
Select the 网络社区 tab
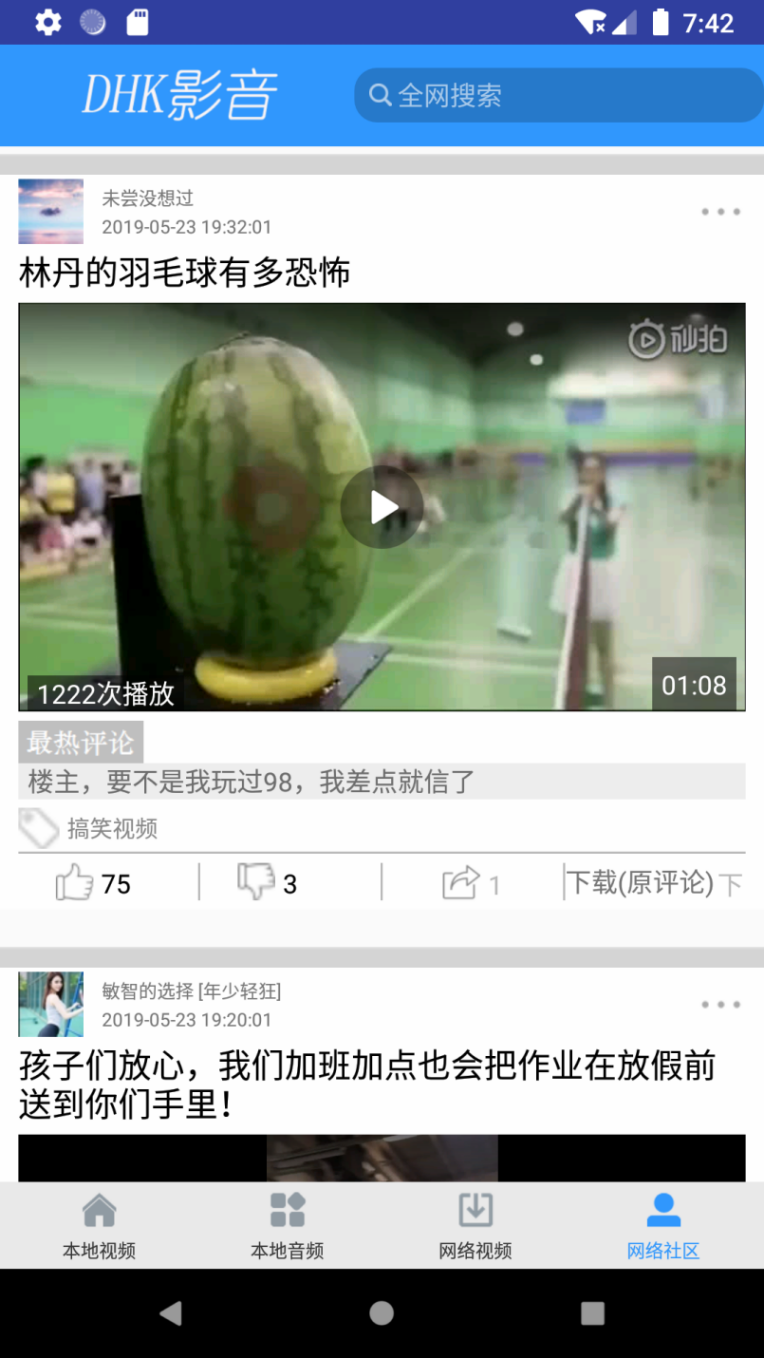663,1226
